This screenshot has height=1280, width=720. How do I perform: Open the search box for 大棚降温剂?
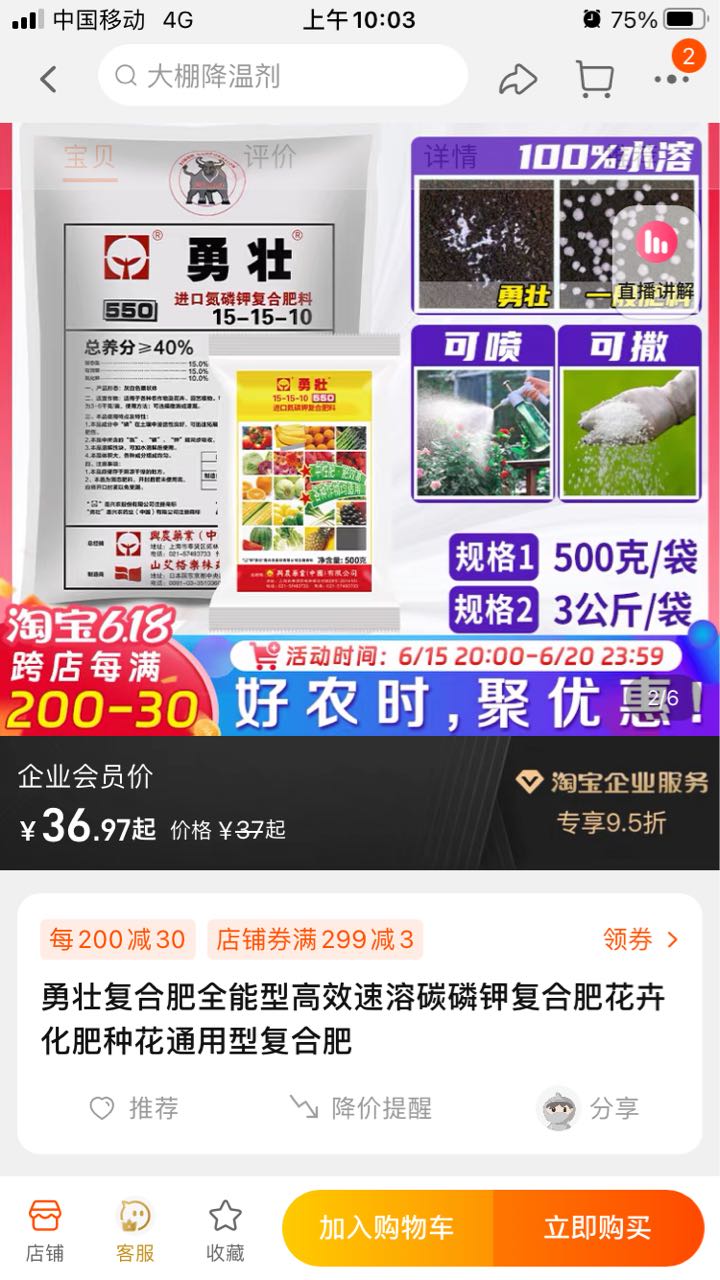pyautogui.click(x=283, y=76)
